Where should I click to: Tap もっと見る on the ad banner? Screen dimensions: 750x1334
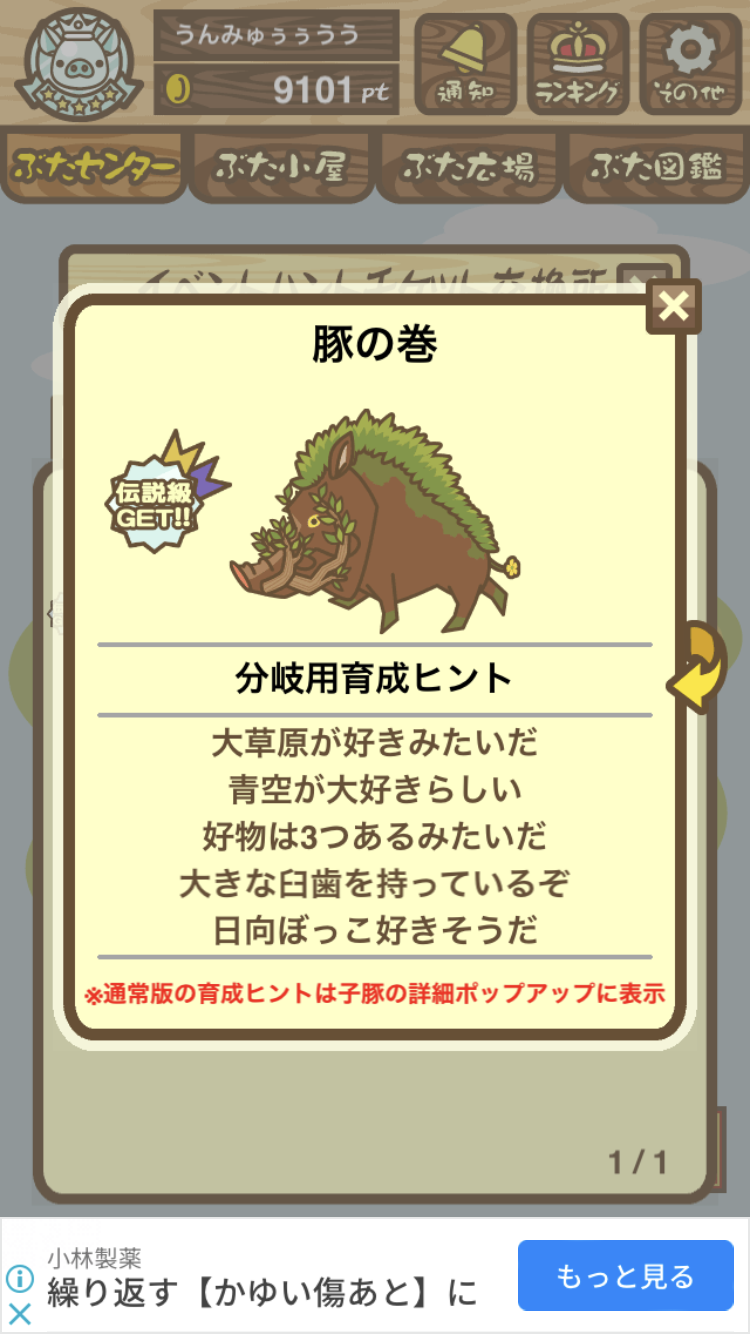625,1276
